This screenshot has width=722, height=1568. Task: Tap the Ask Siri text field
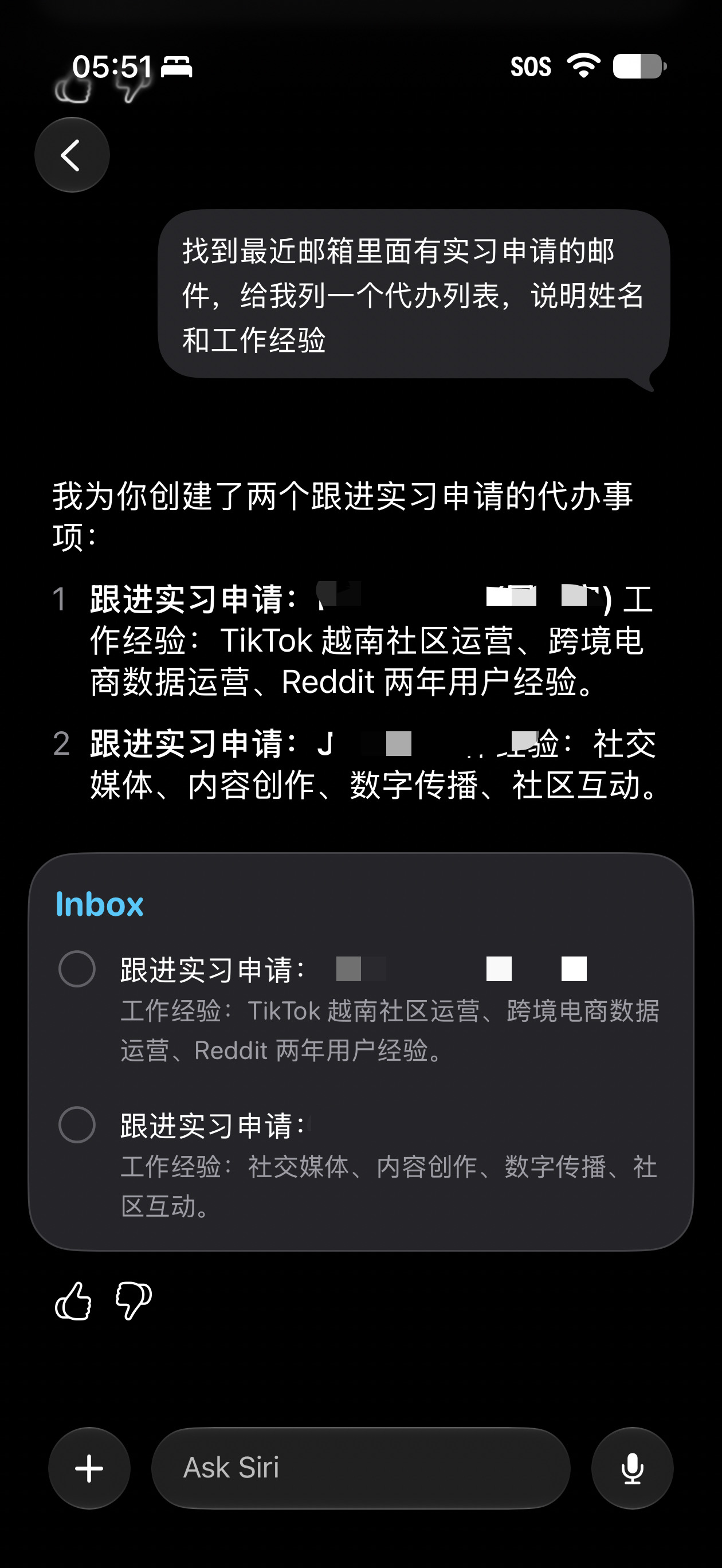[360, 1468]
